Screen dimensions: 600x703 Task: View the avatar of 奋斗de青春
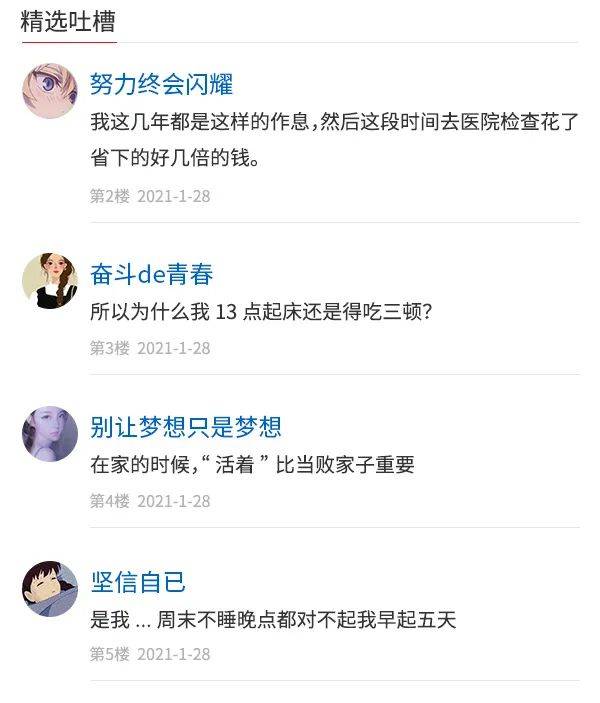(x=50, y=281)
